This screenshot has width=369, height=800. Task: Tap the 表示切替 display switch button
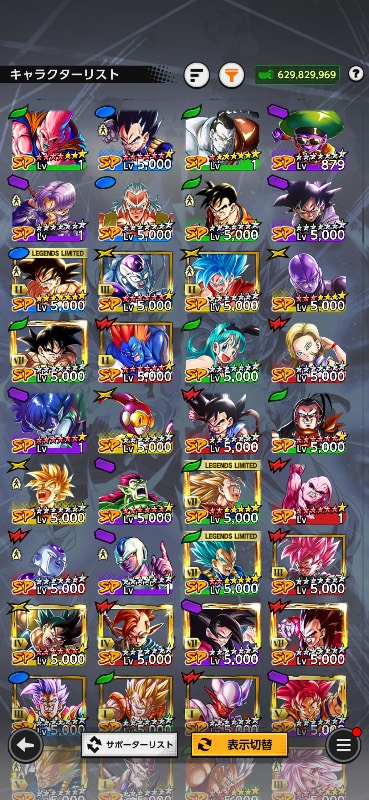coord(239,744)
